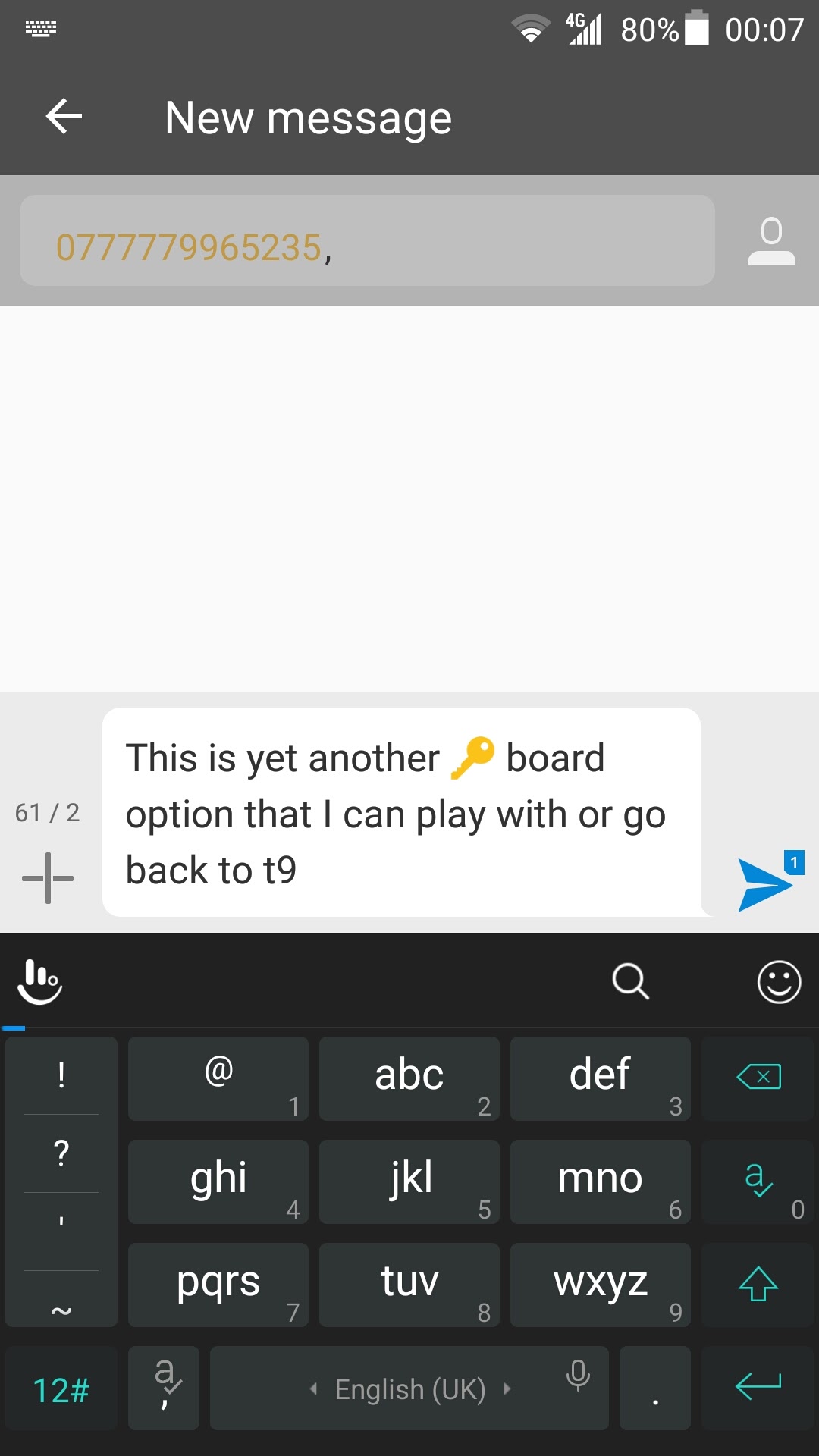Tap the wxyz 9 key

601,1285
